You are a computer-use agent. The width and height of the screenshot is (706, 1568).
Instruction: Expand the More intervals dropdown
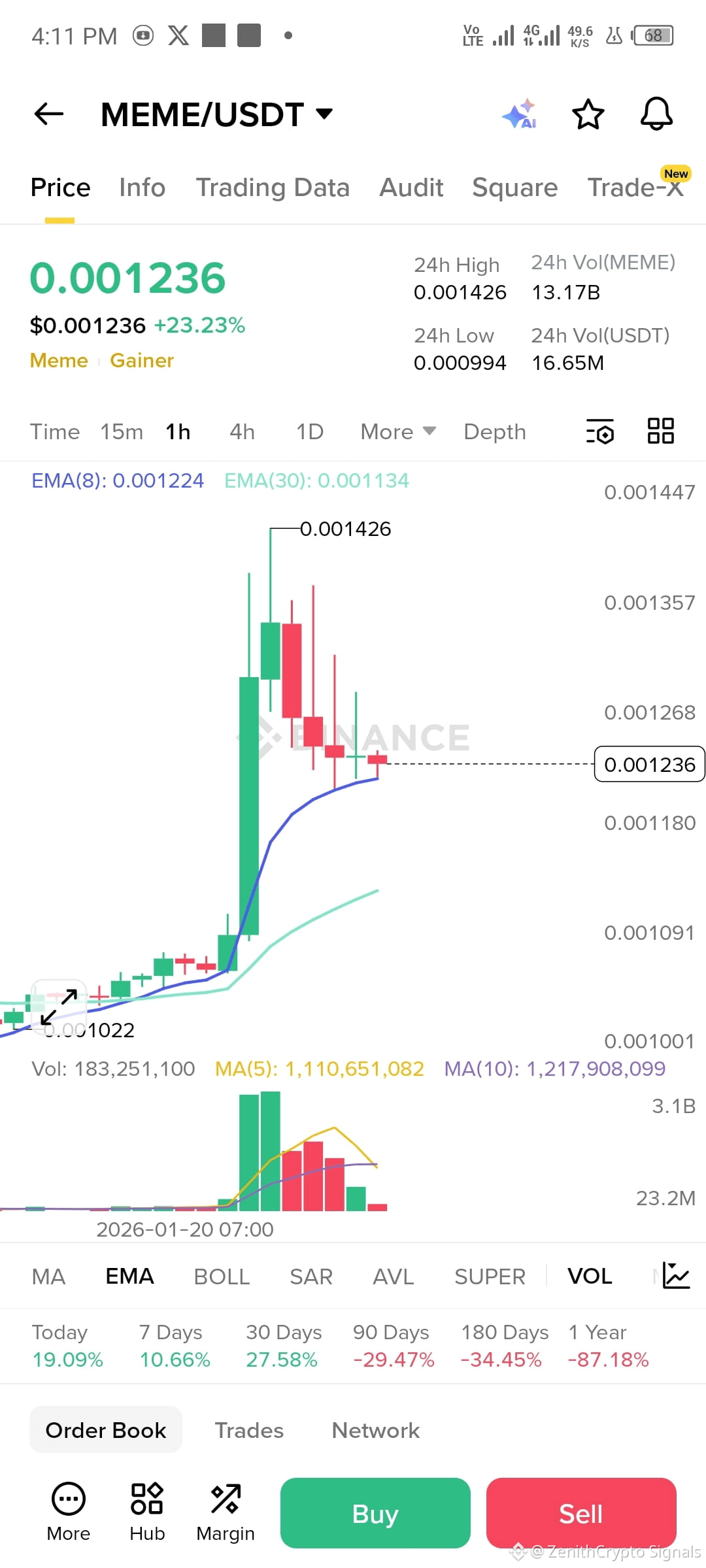[397, 432]
